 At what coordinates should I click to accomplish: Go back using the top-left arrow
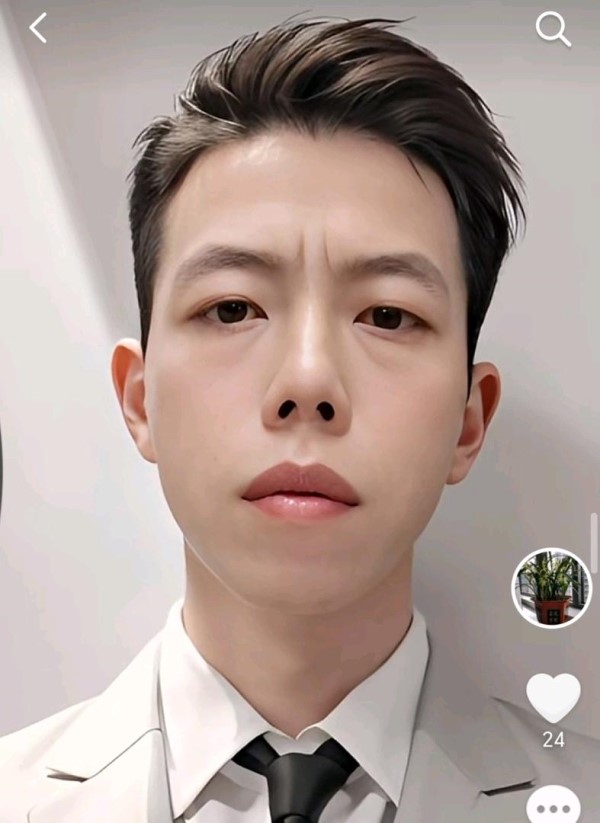38,28
